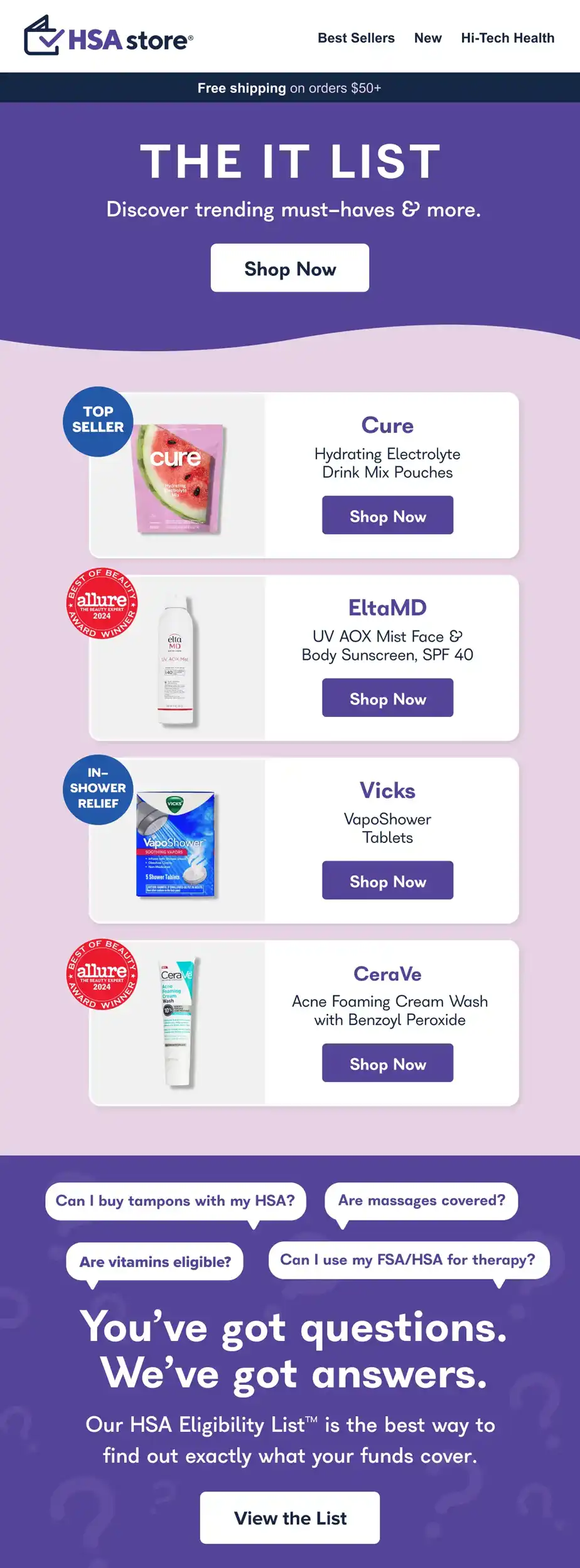Open the CeraVe cream wash image
580x1568 pixels.
tap(177, 1024)
